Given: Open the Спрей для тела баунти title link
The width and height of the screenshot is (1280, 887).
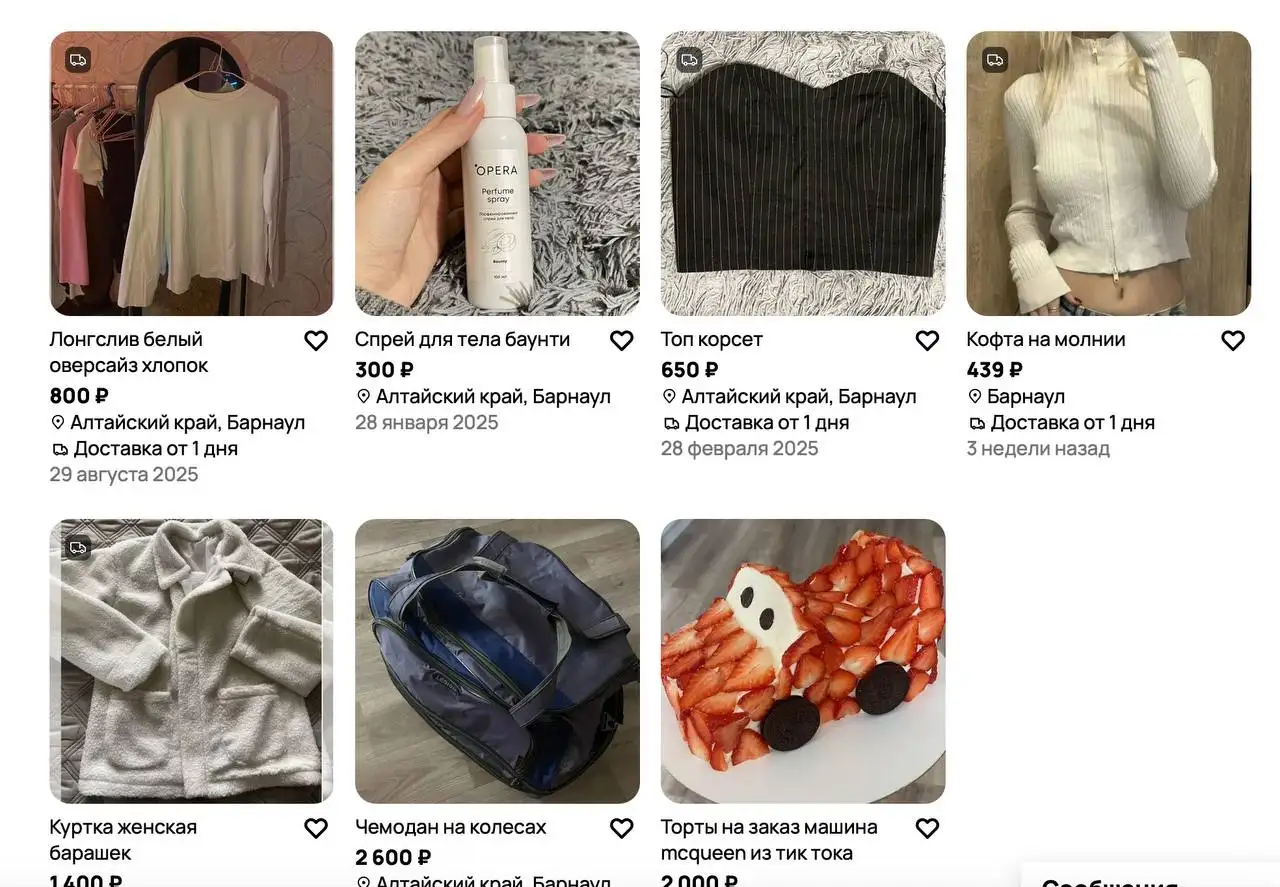Looking at the screenshot, I should [462, 340].
